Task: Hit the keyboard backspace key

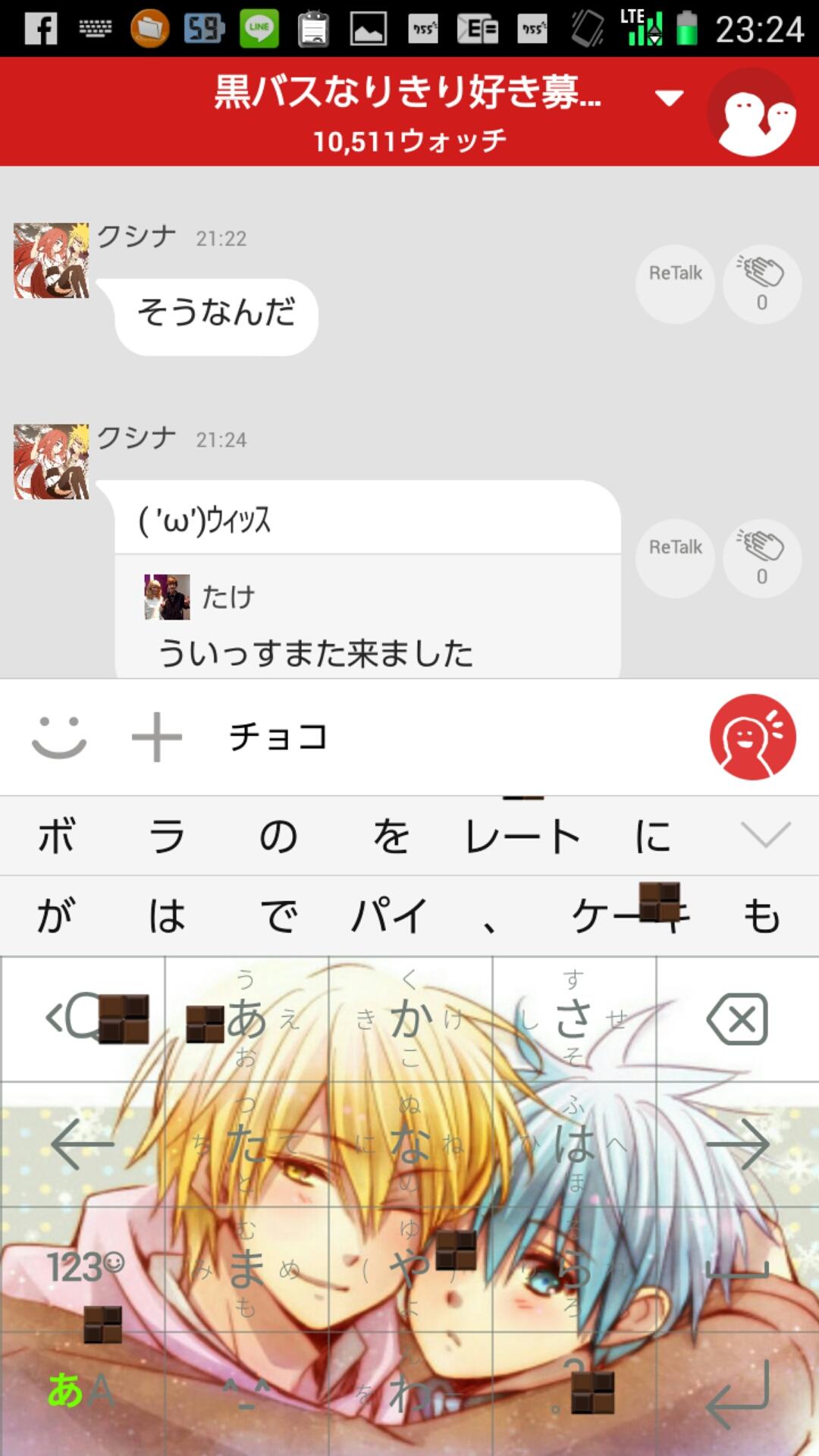Action: point(737,1018)
